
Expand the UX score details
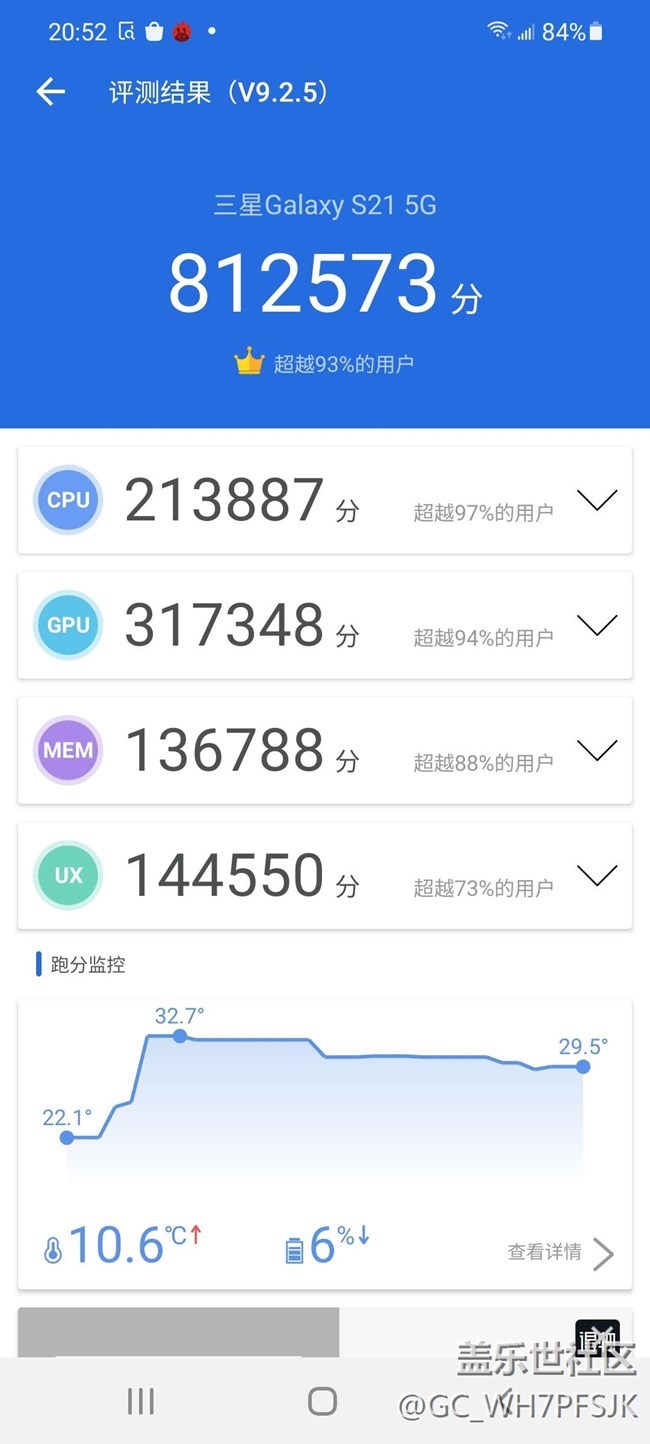point(597,875)
